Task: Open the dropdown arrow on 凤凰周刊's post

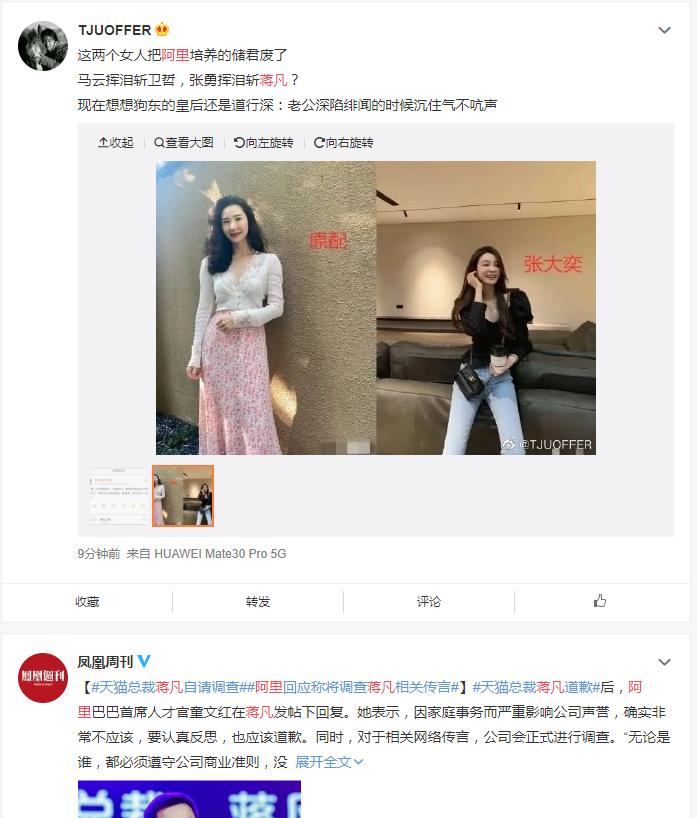Action: [664, 663]
